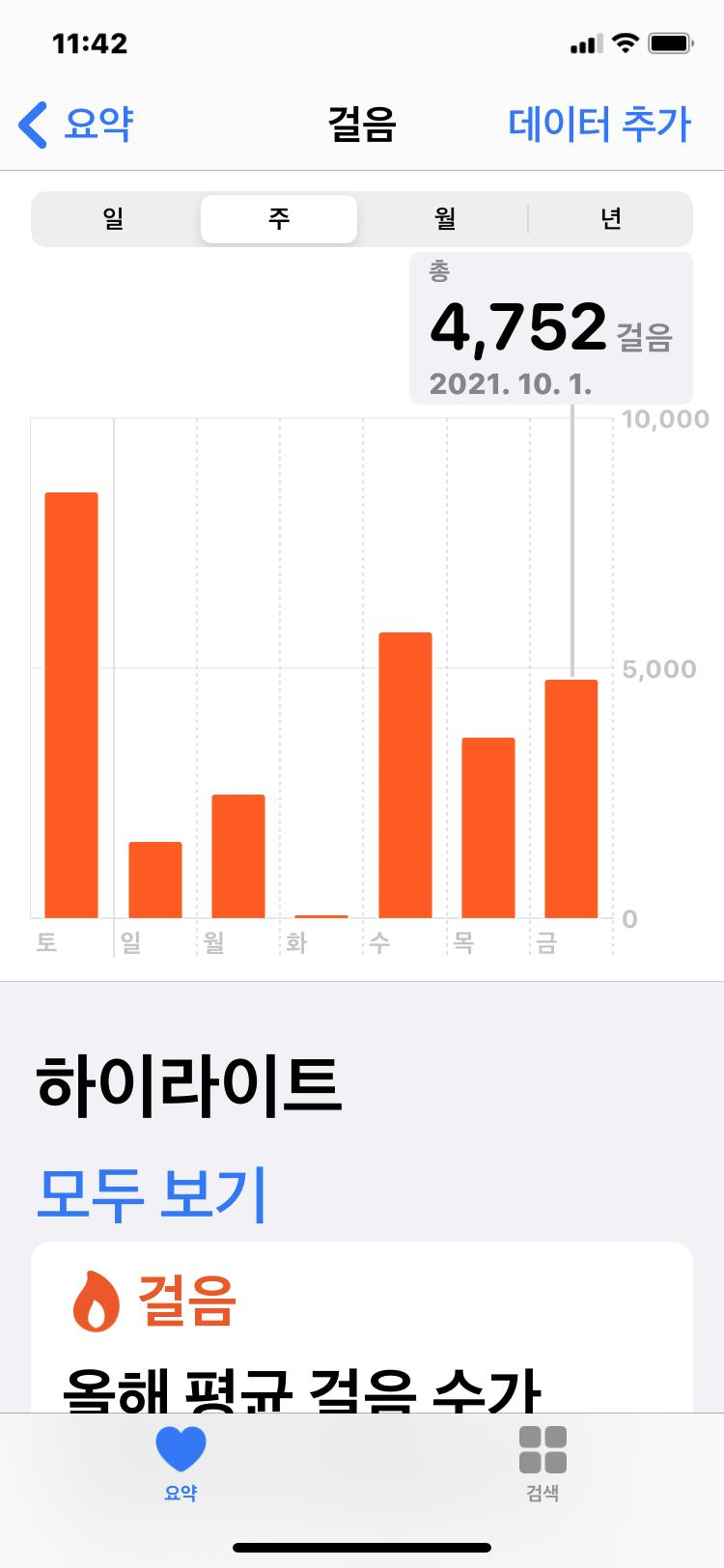Image resolution: width=724 pixels, height=1568 pixels.
Task: Select the 수 (Wednesday) step bar
Action: [404, 774]
